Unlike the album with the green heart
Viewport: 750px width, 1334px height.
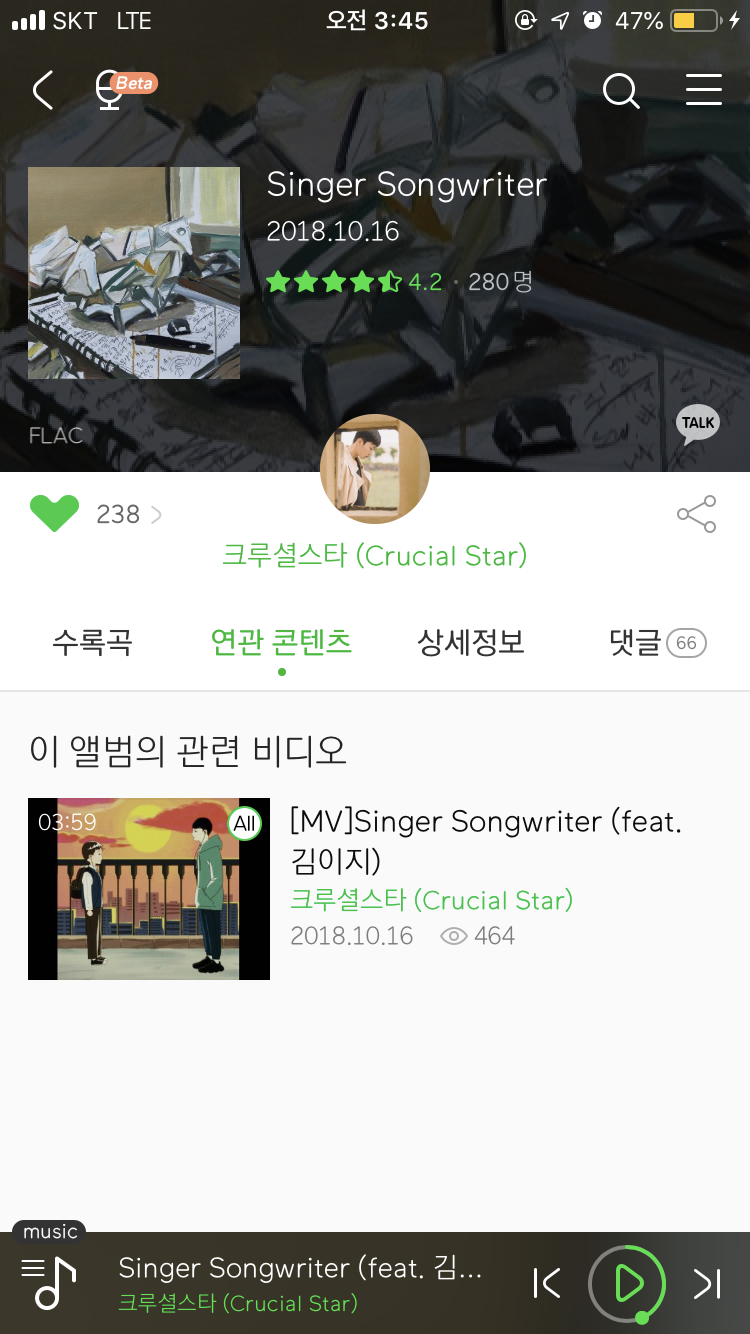(54, 514)
